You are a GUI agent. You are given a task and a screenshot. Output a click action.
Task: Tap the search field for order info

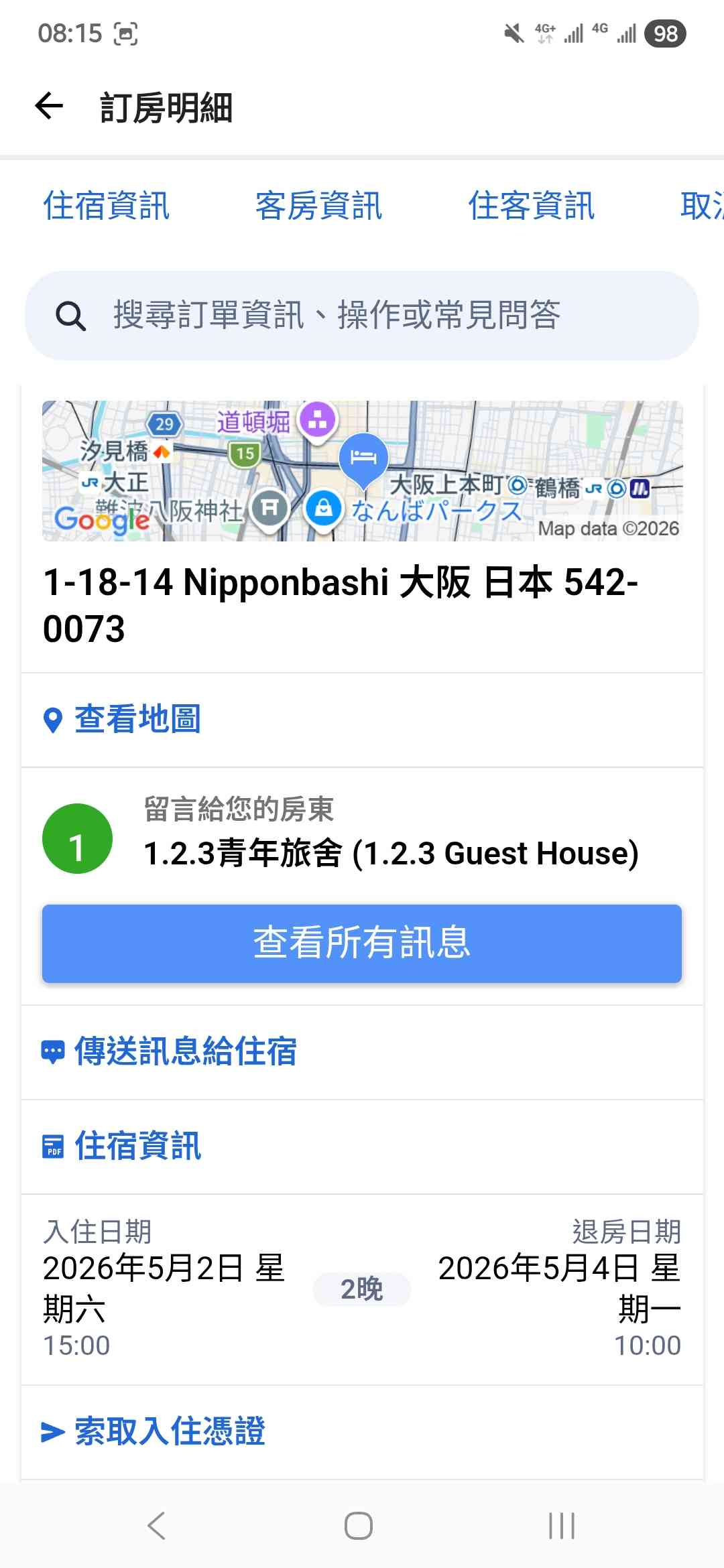[x=362, y=315]
